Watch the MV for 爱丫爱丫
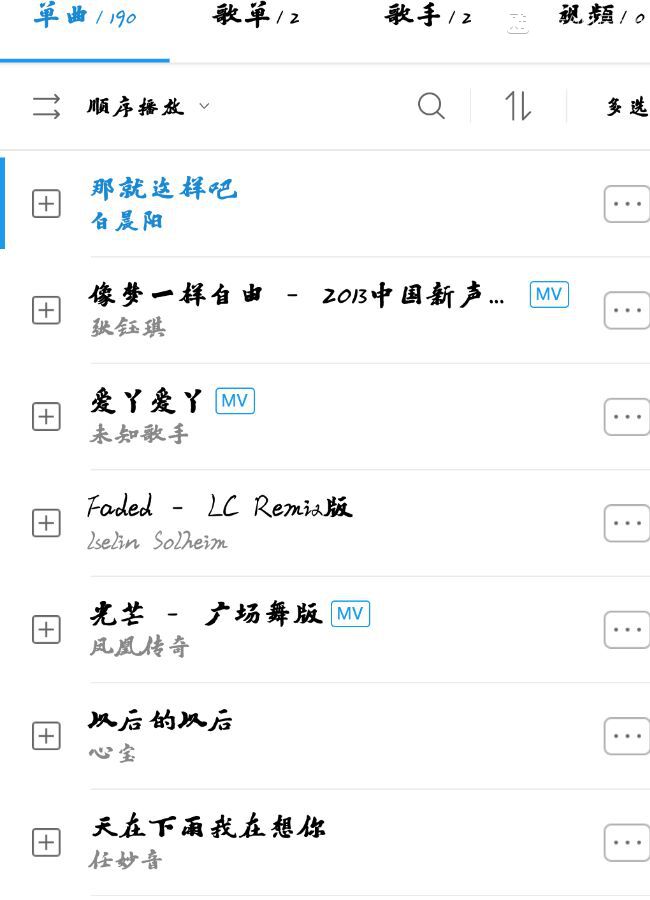The height and width of the screenshot is (900, 650). pyautogui.click(x=235, y=401)
